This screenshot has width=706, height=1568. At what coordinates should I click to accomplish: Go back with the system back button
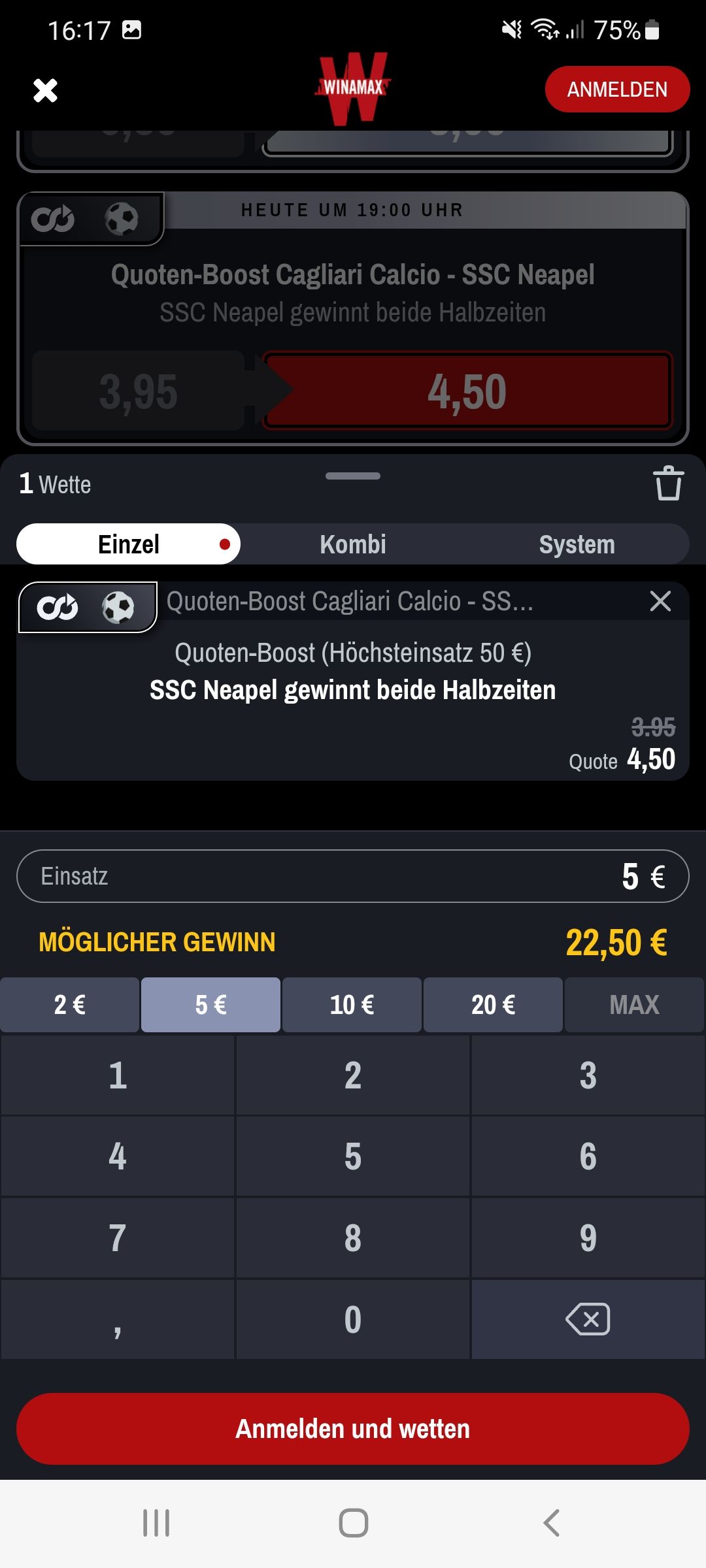pos(551,1523)
